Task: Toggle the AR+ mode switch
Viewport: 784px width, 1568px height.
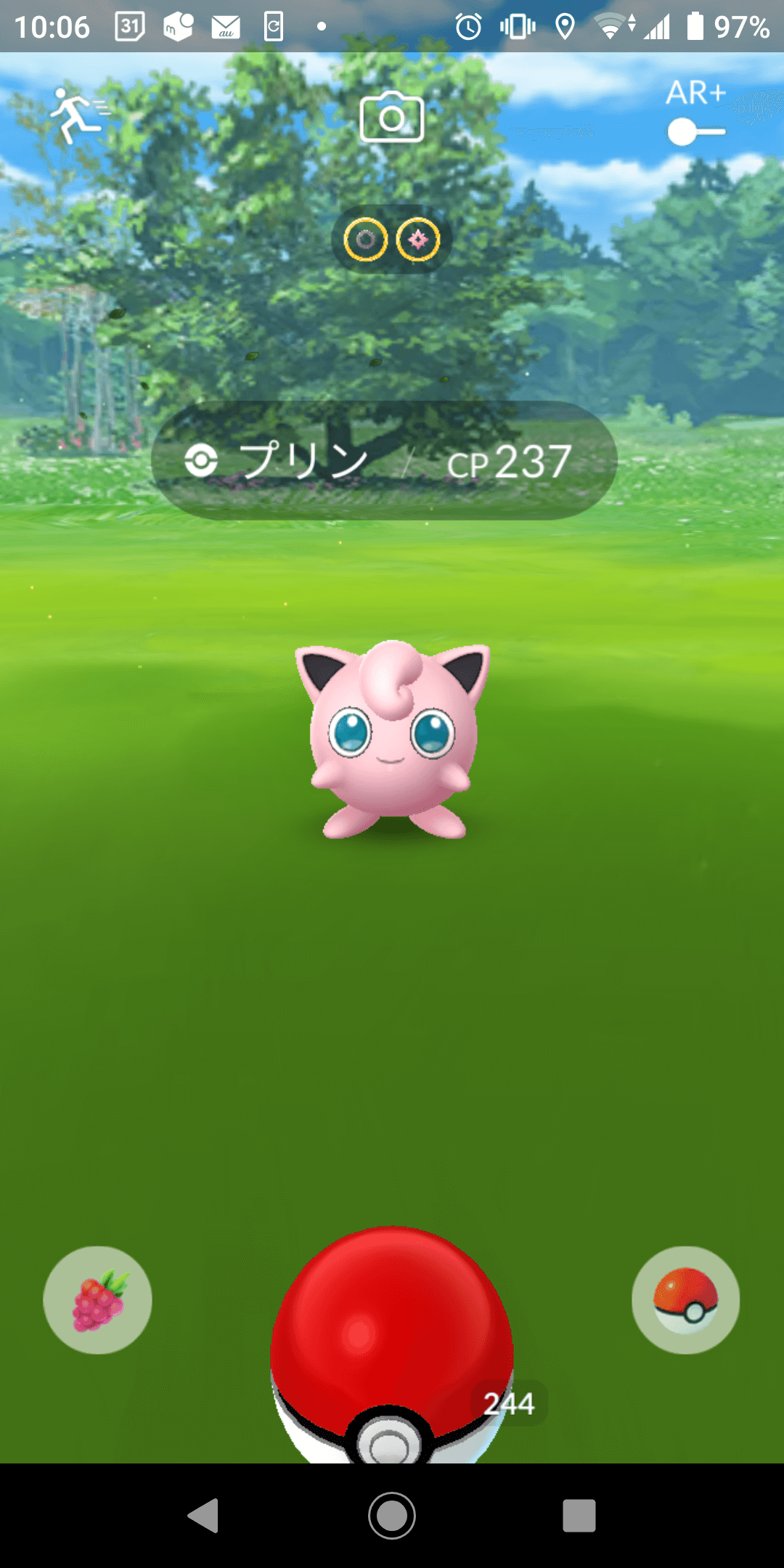Action: (695, 131)
